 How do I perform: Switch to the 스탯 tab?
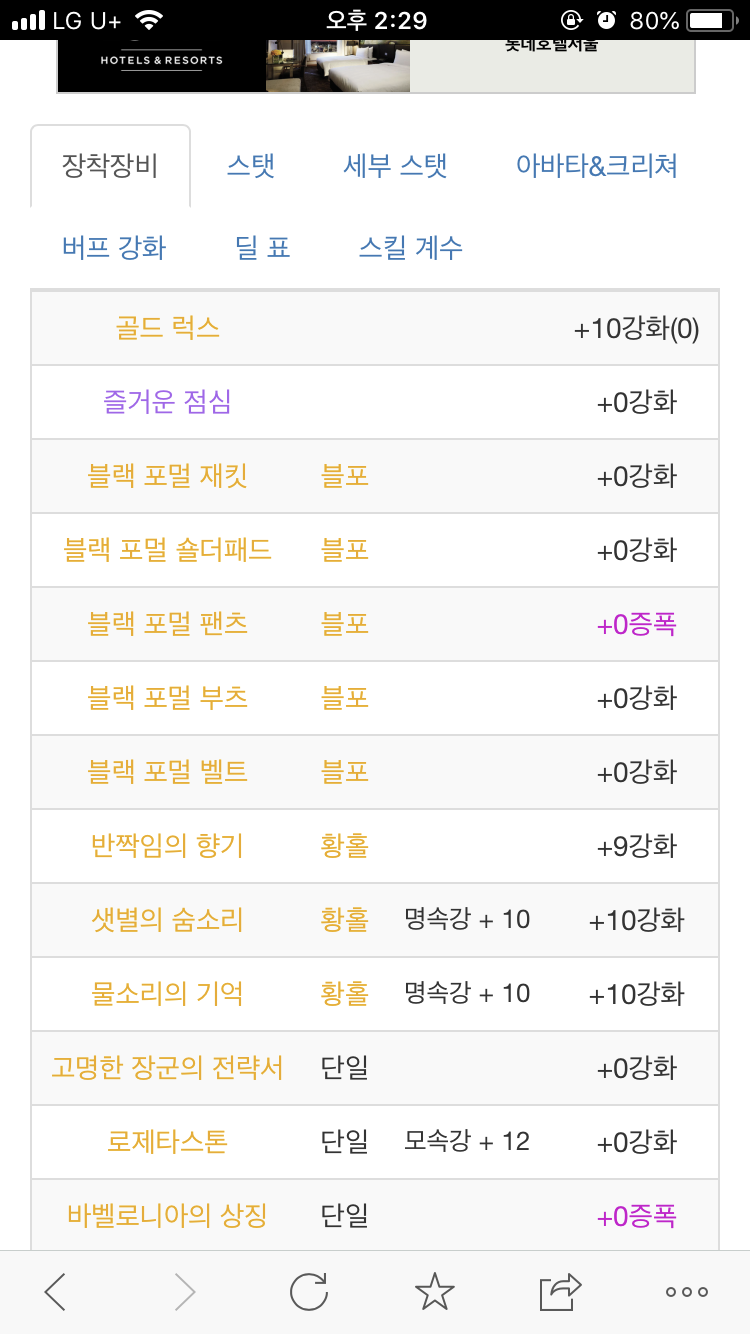[251, 165]
